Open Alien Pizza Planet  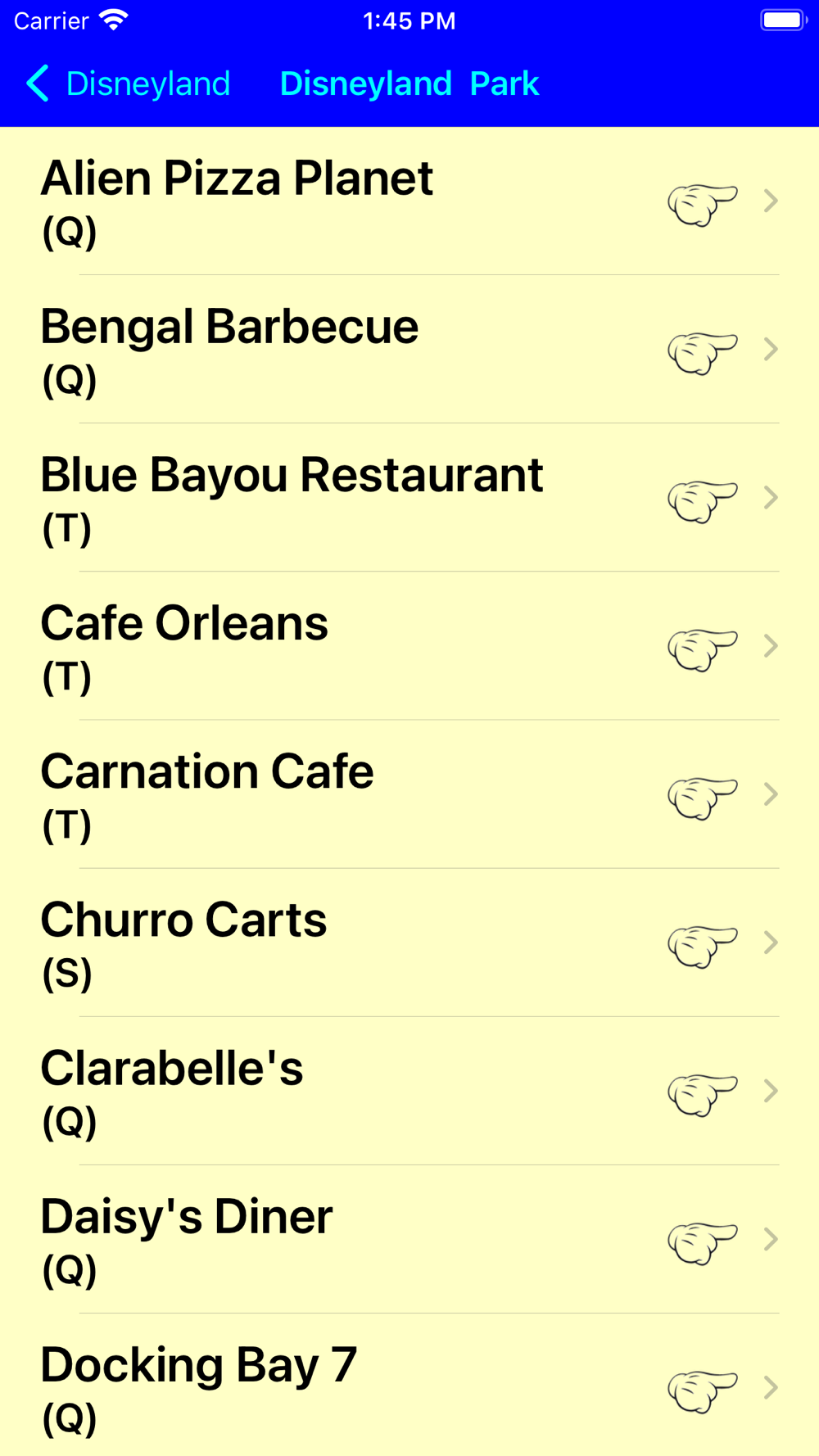click(409, 201)
